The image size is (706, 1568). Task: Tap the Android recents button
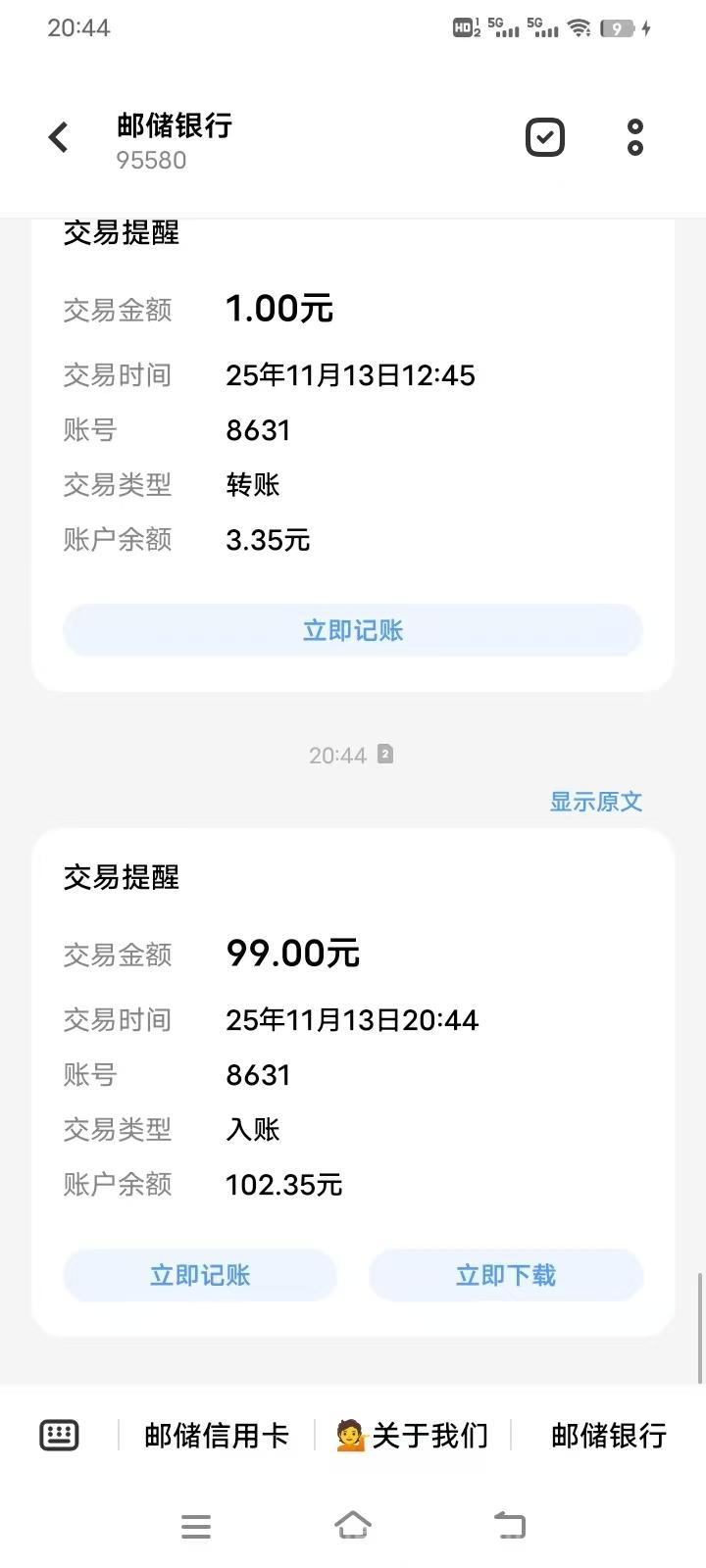(196, 1525)
